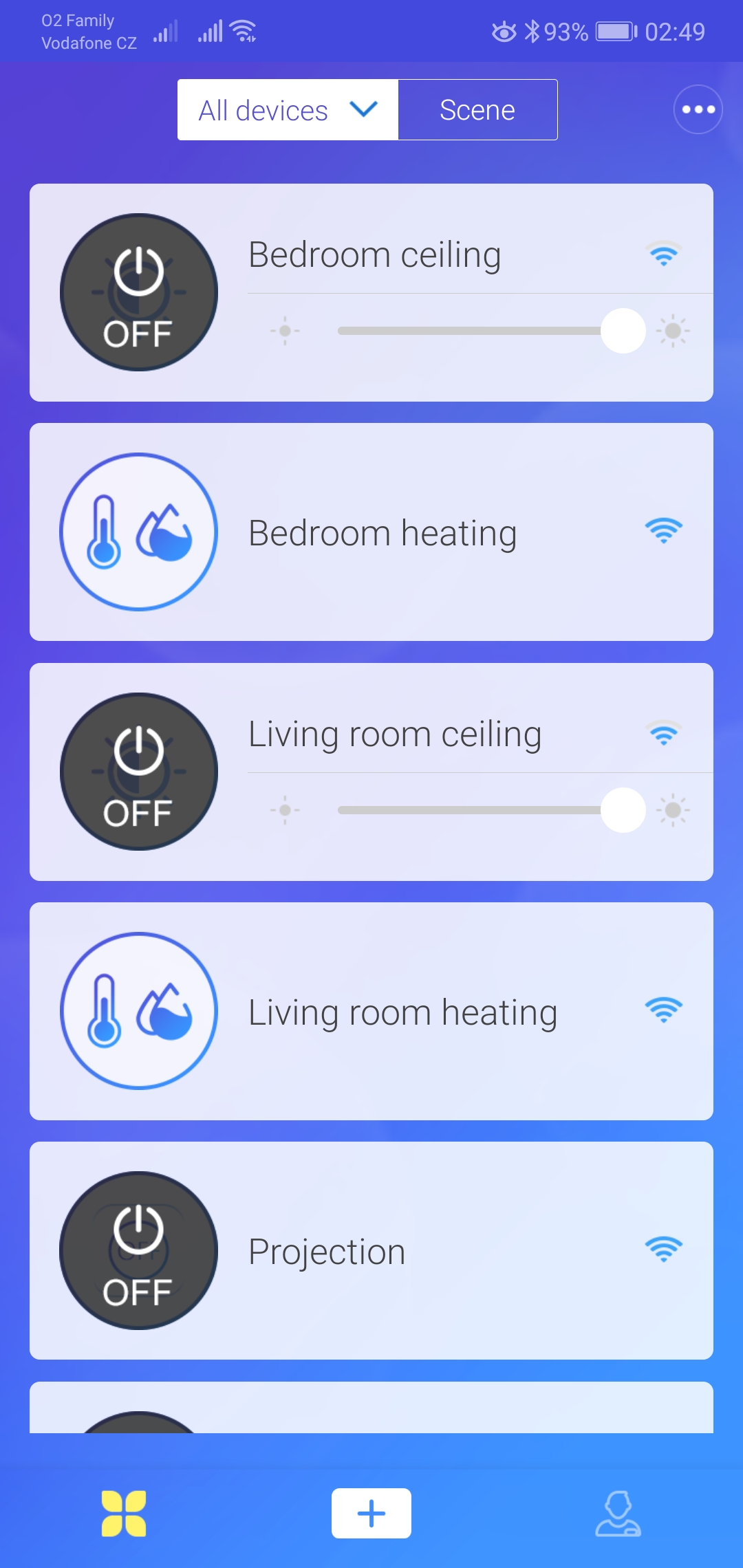Go to the home devices tab
Viewport: 743px width, 1568px height.
tap(124, 1513)
